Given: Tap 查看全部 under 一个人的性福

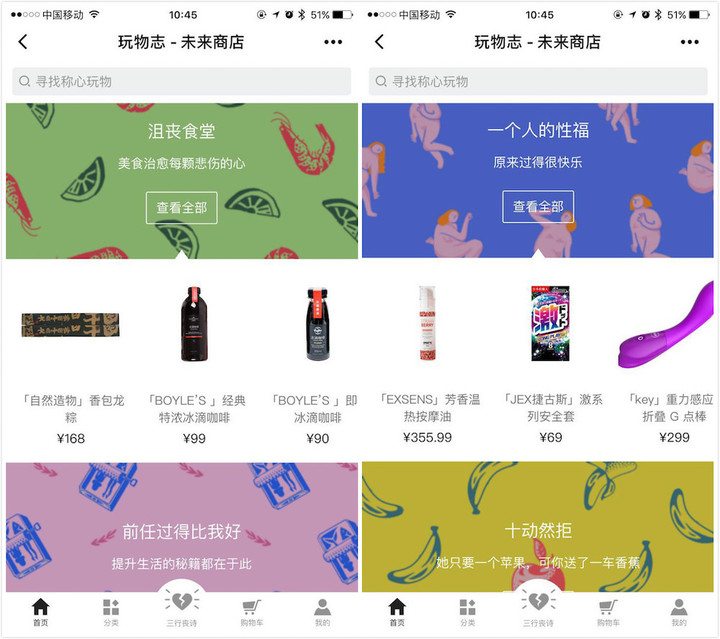Looking at the screenshot, I should 538,207.
